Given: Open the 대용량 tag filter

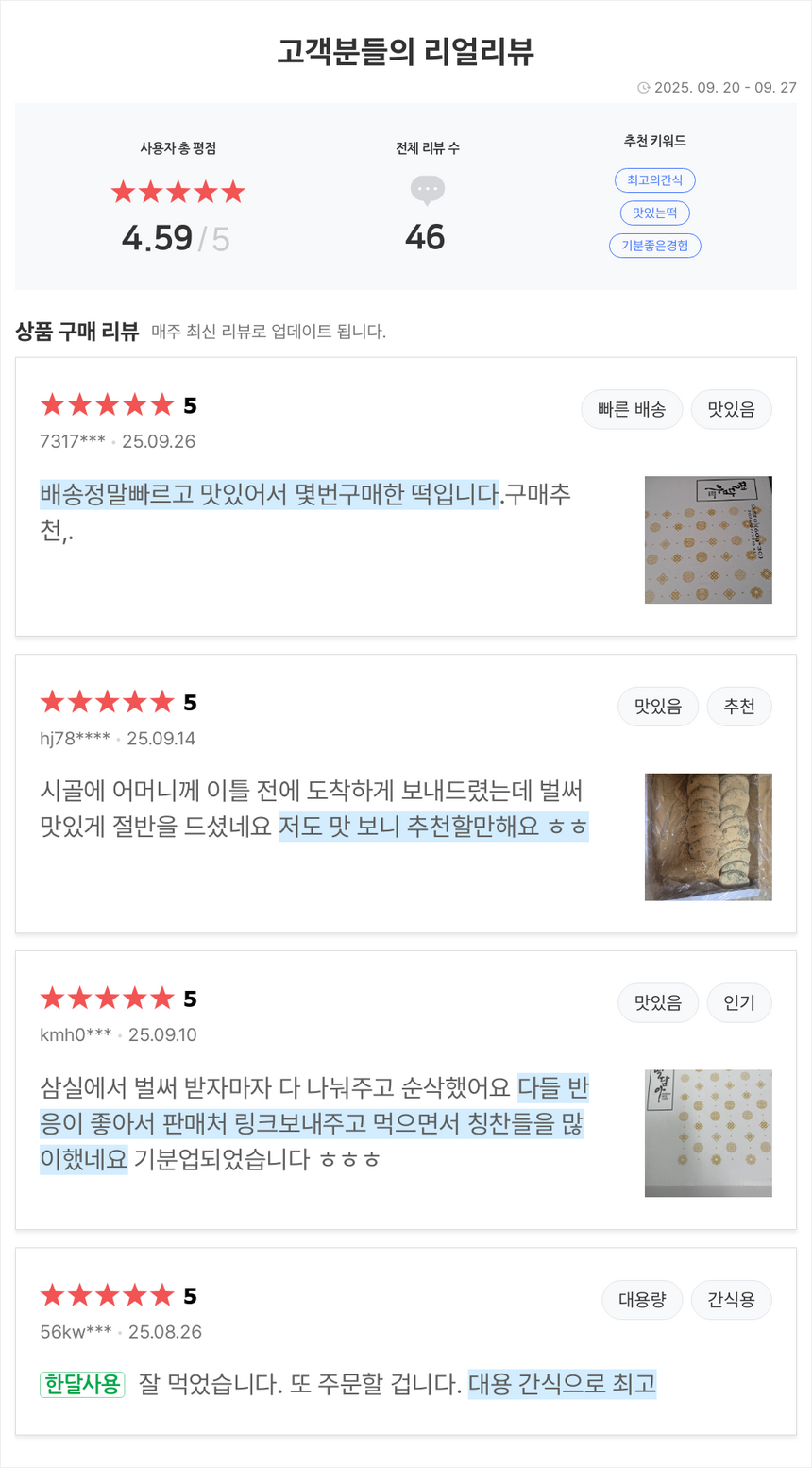Looking at the screenshot, I should (x=642, y=1299).
